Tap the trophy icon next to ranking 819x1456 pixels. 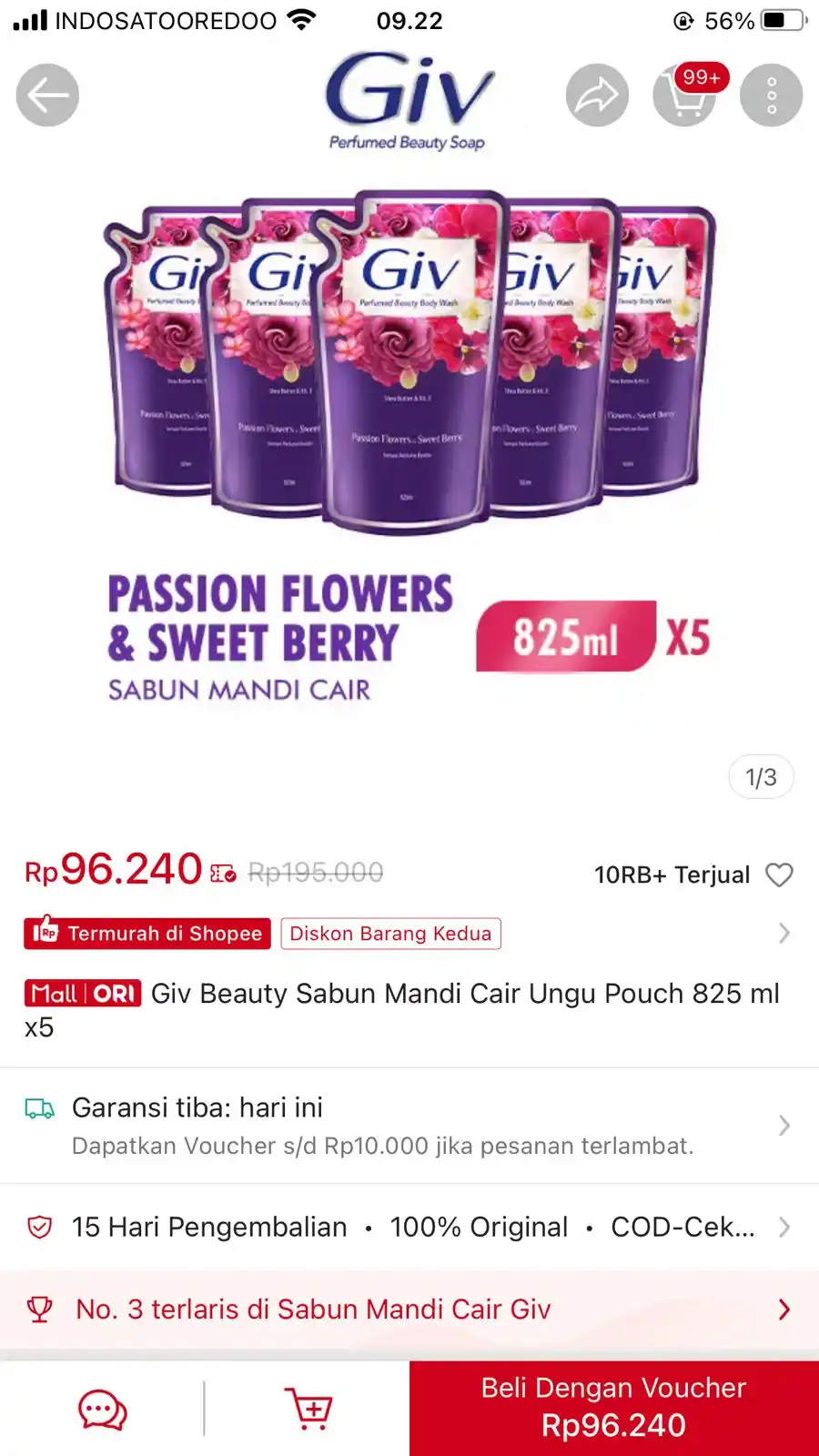[38, 1309]
